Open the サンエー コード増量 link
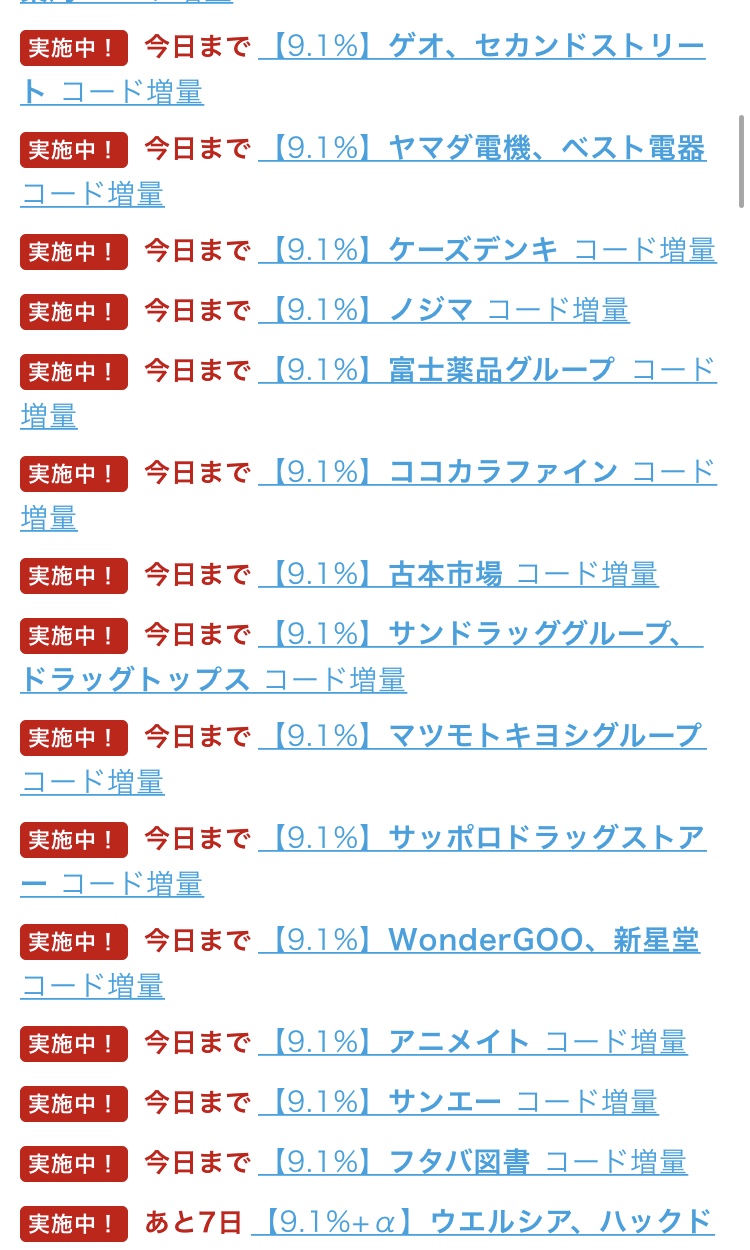Screen dimensions: 750x1250 coord(458,1102)
